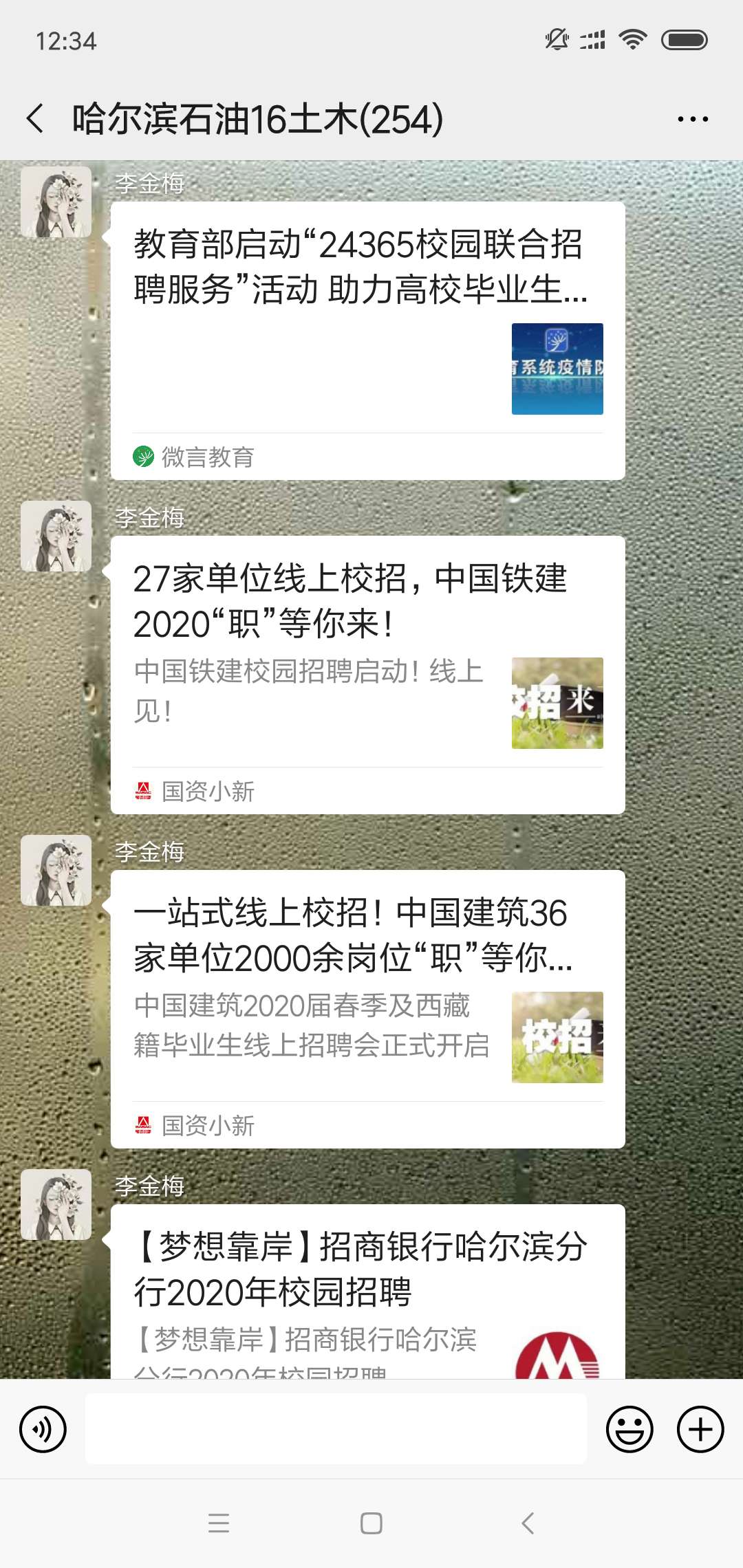Tap the system home button
The image size is (743, 1568).
tap(371, 1523)
